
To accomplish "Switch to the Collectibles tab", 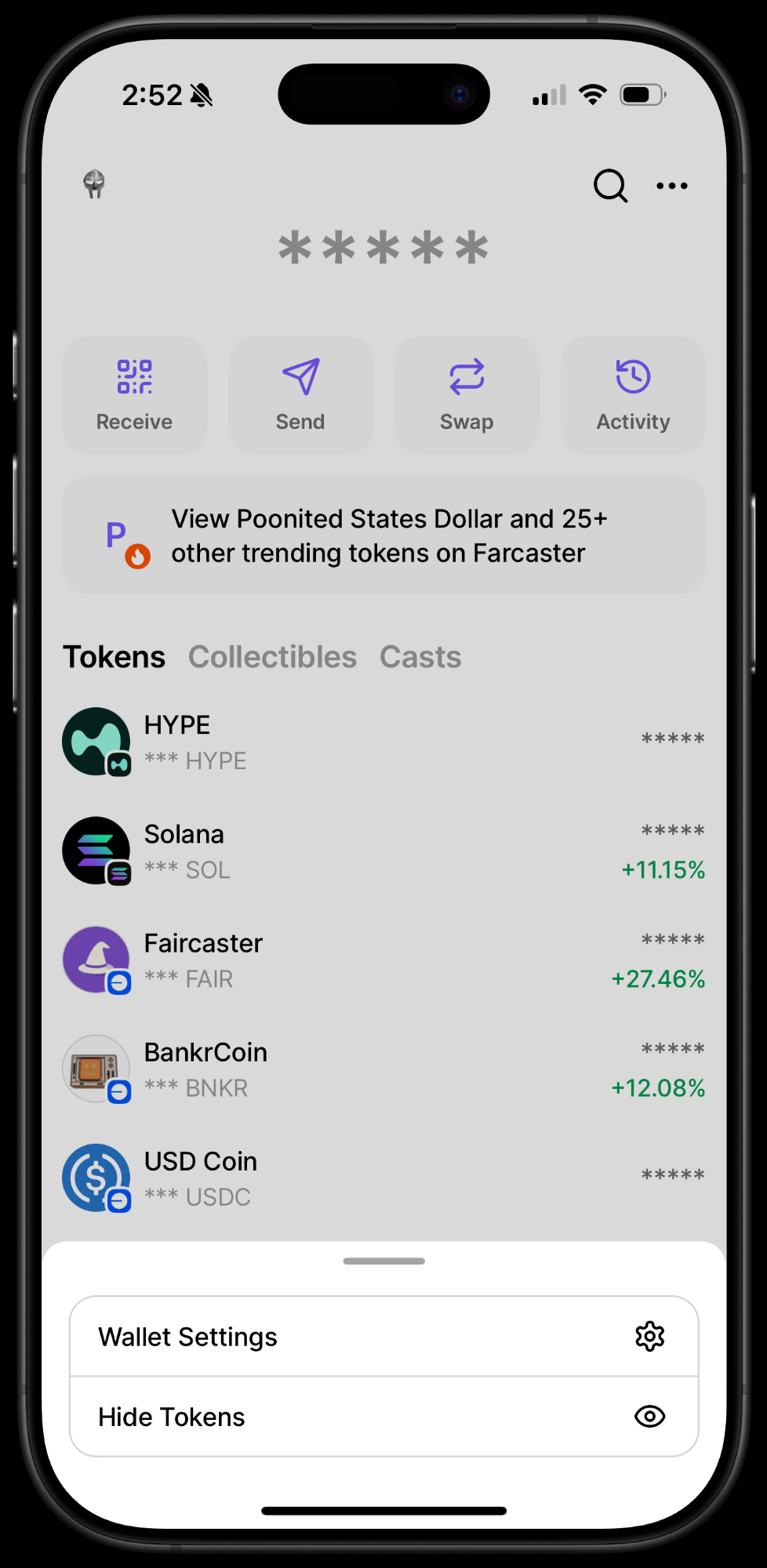I will coord(272,657).
